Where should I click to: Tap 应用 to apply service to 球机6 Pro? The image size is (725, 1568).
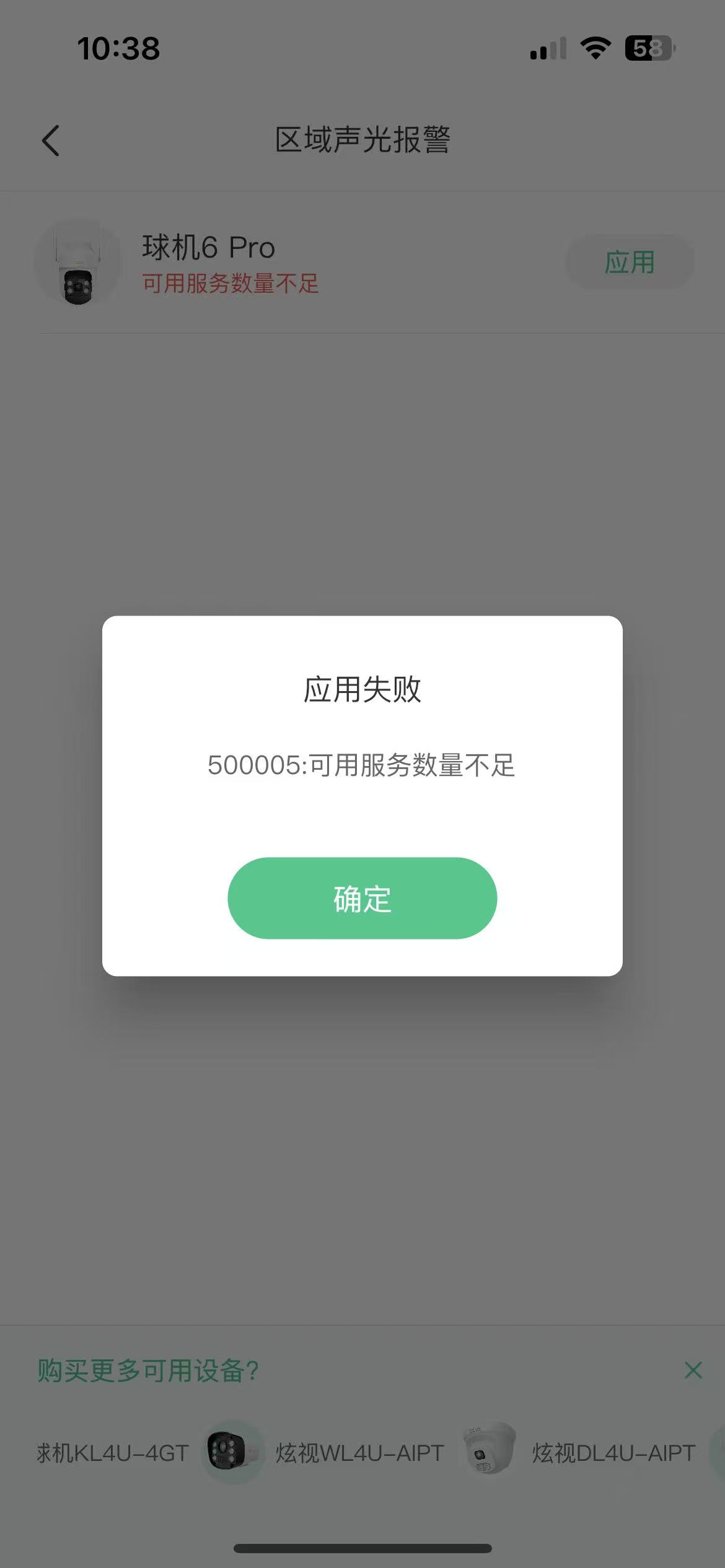630,261
